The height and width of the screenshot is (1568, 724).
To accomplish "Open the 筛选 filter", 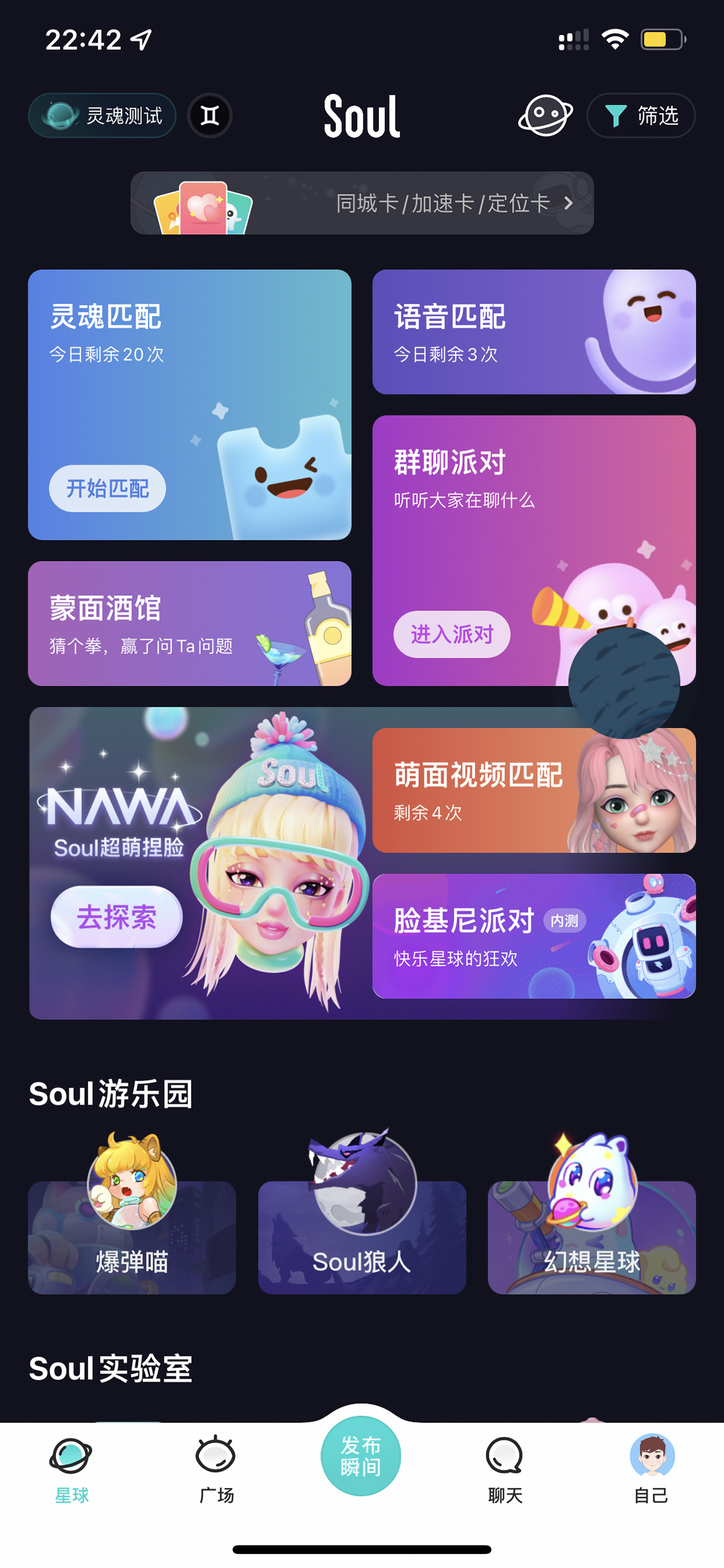I will pos(641,116).
